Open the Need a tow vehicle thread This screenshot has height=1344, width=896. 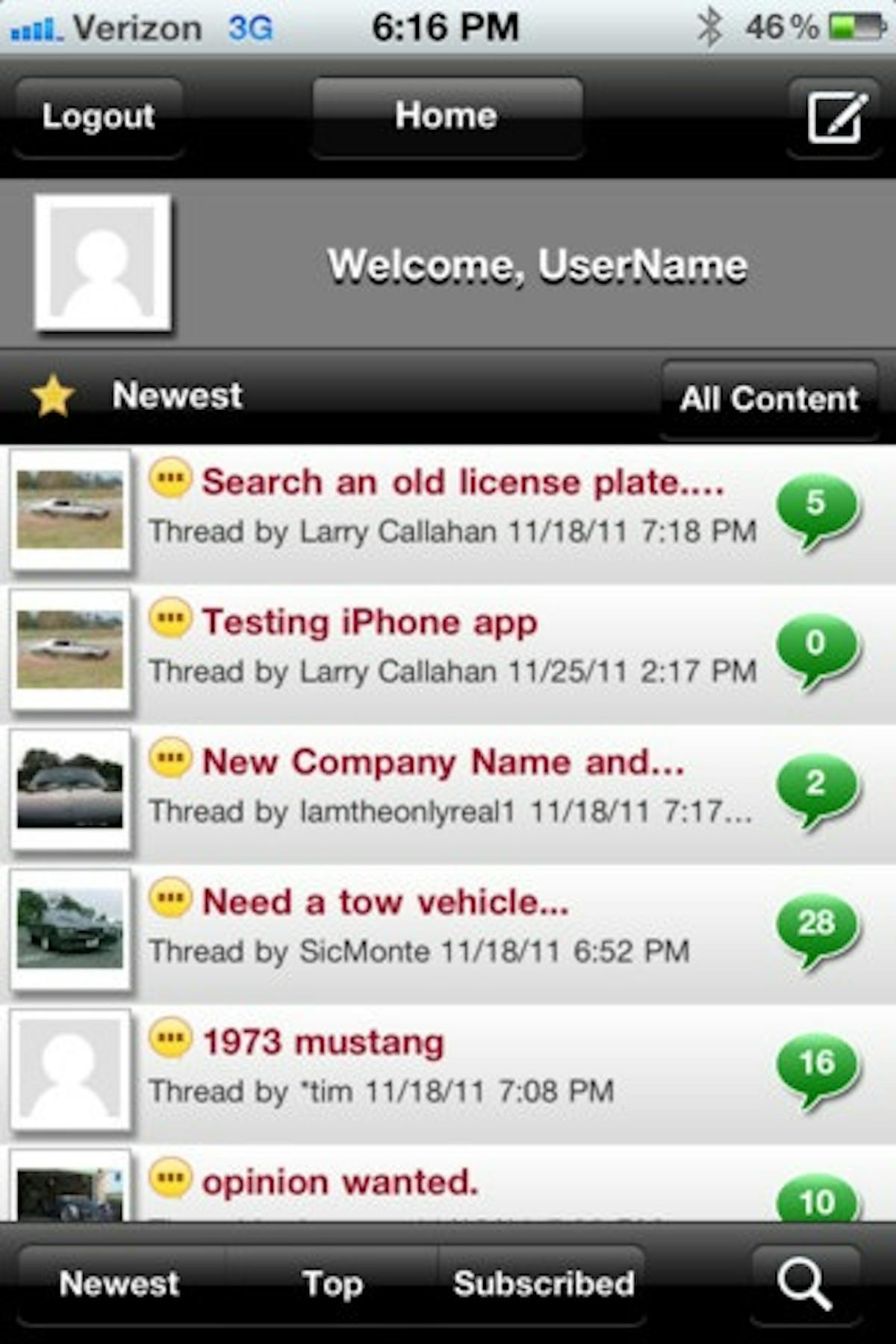(x=385, y=903)
